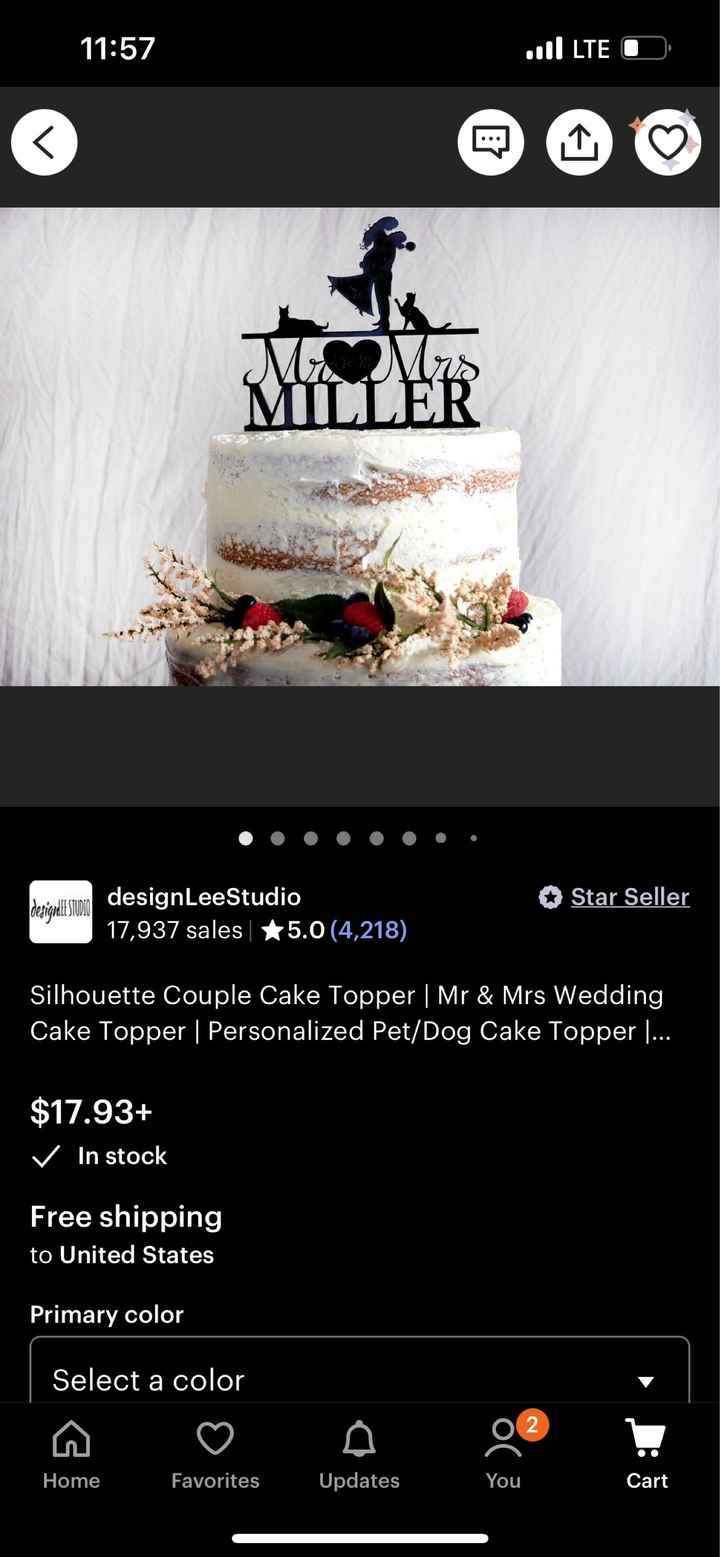720x1557 pixels.
Task: Open the 4,218 shop reviews
Action: click(x=368, y=930)
